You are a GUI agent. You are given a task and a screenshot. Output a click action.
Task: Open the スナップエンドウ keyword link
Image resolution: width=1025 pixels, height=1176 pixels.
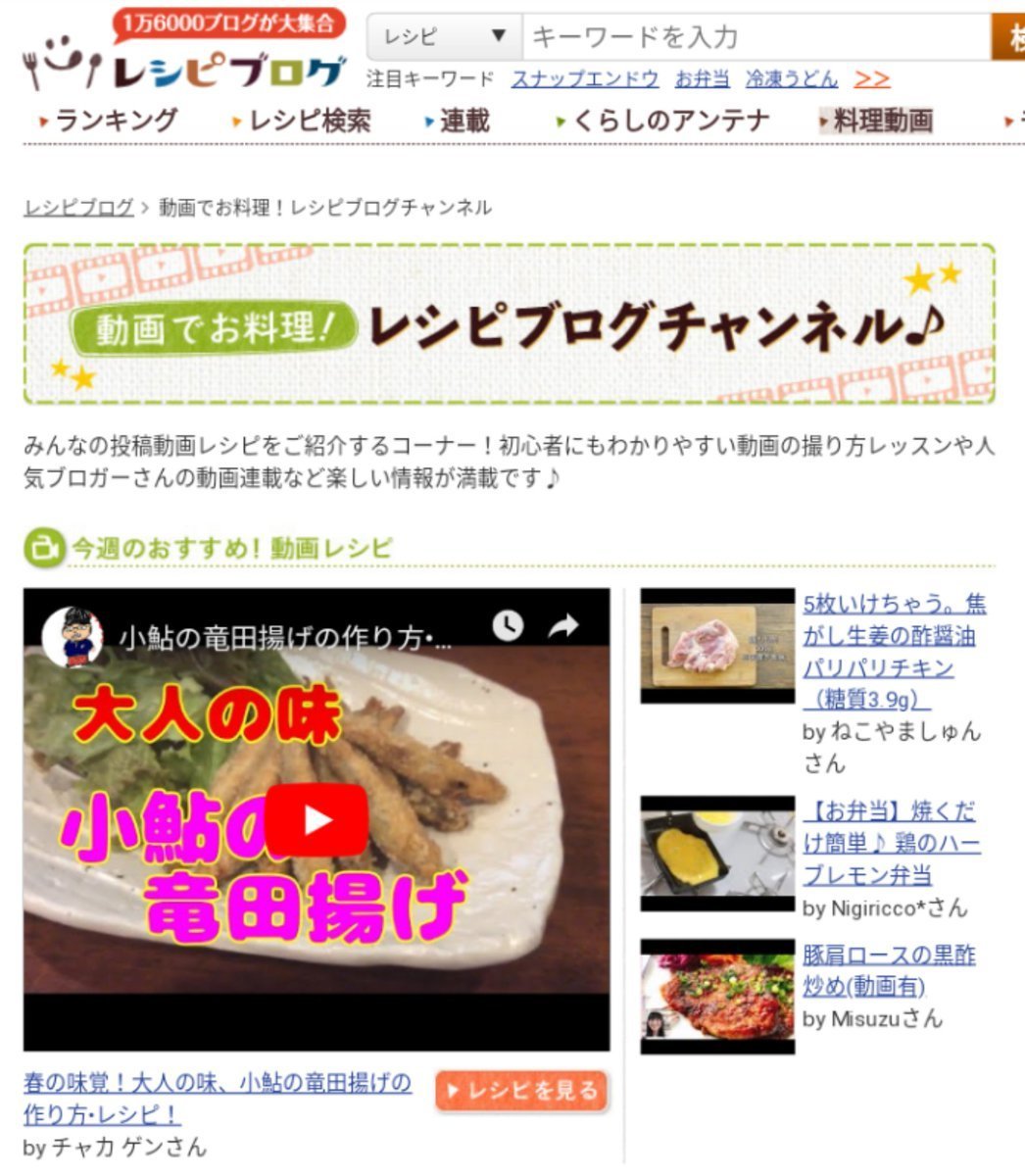click(x=585, y=78)
